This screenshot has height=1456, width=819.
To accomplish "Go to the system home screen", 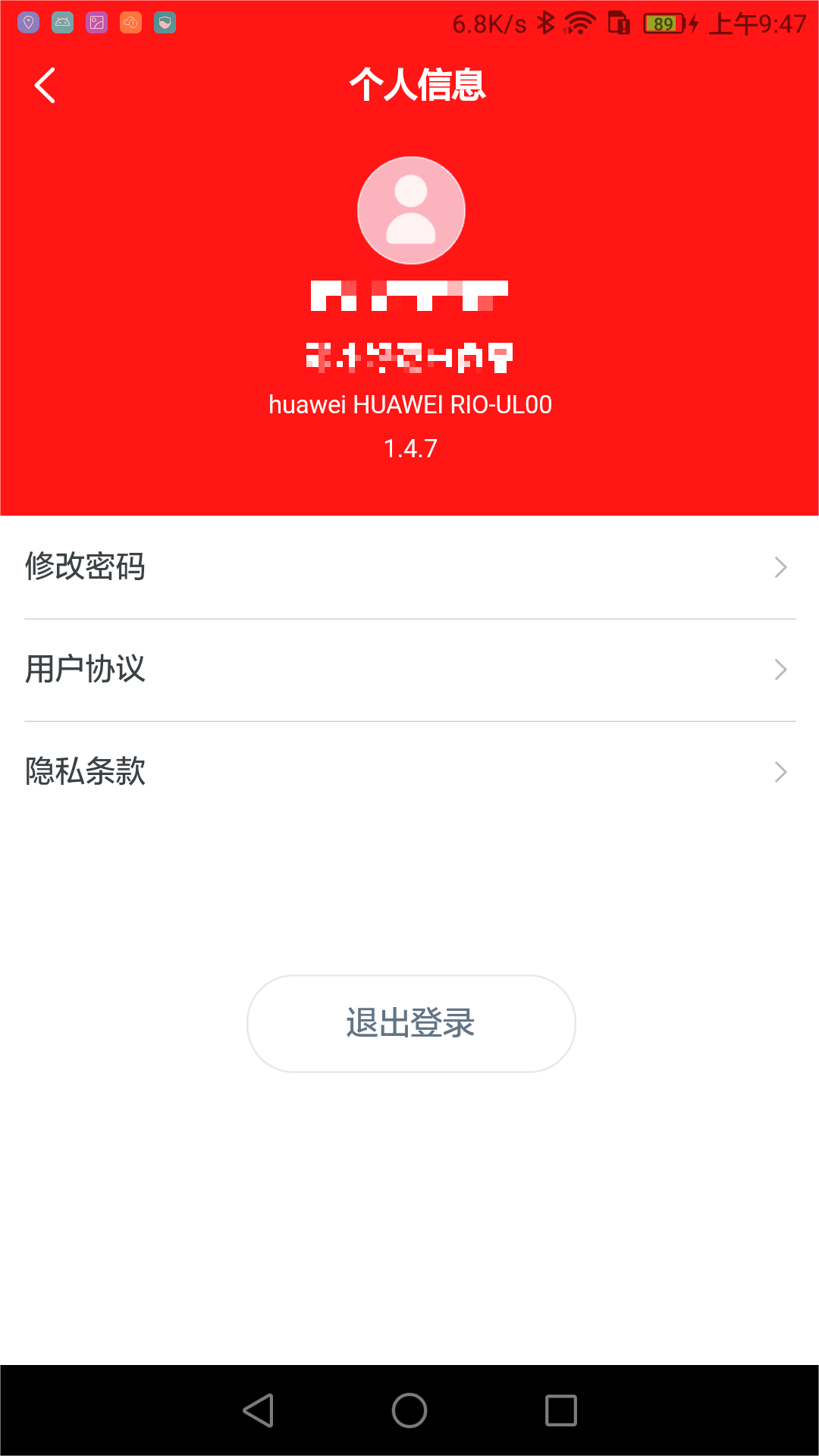I will coord(409,1410).
